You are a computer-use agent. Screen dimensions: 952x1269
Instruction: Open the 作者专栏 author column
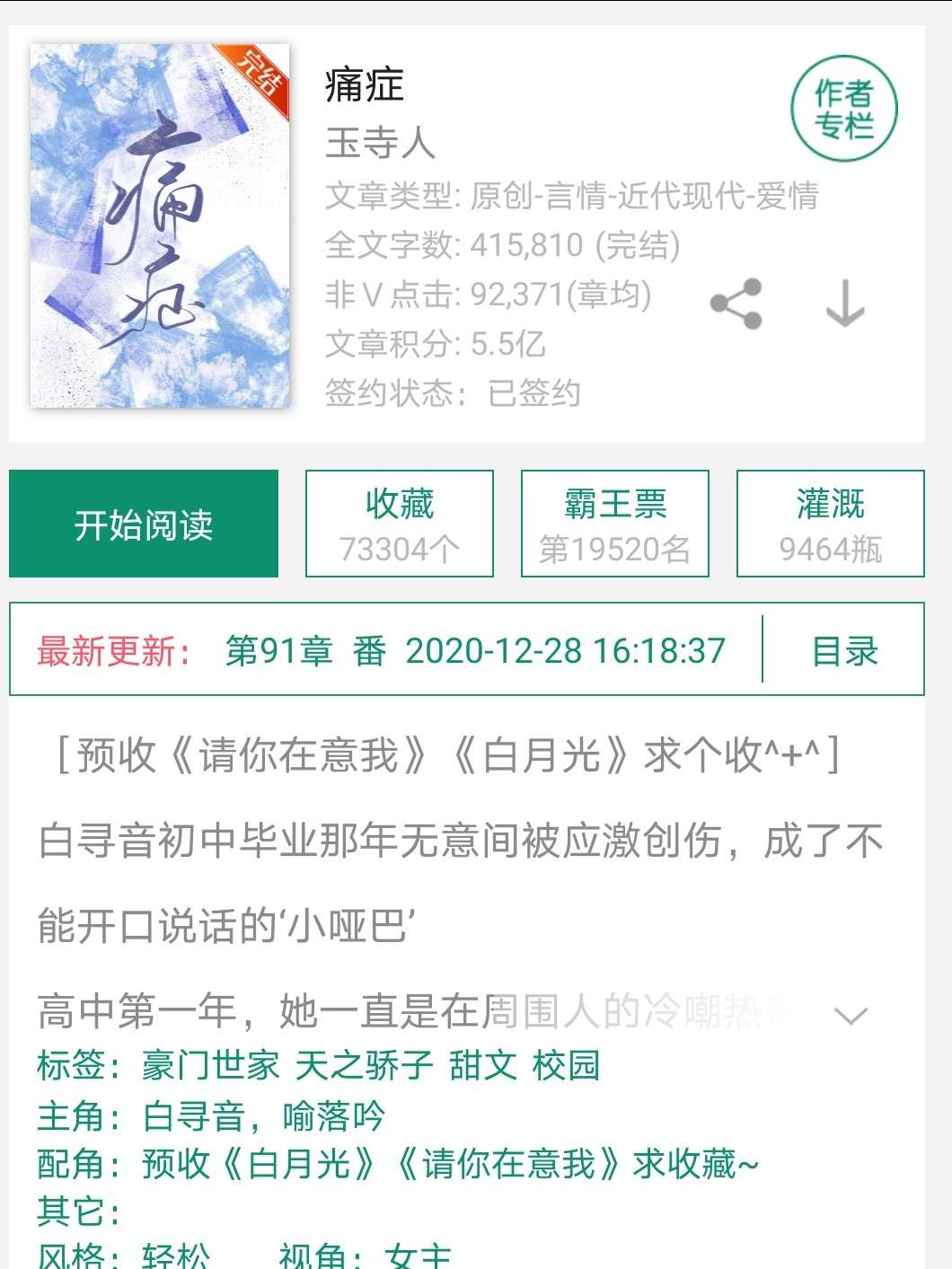click(x=843, y=109)
